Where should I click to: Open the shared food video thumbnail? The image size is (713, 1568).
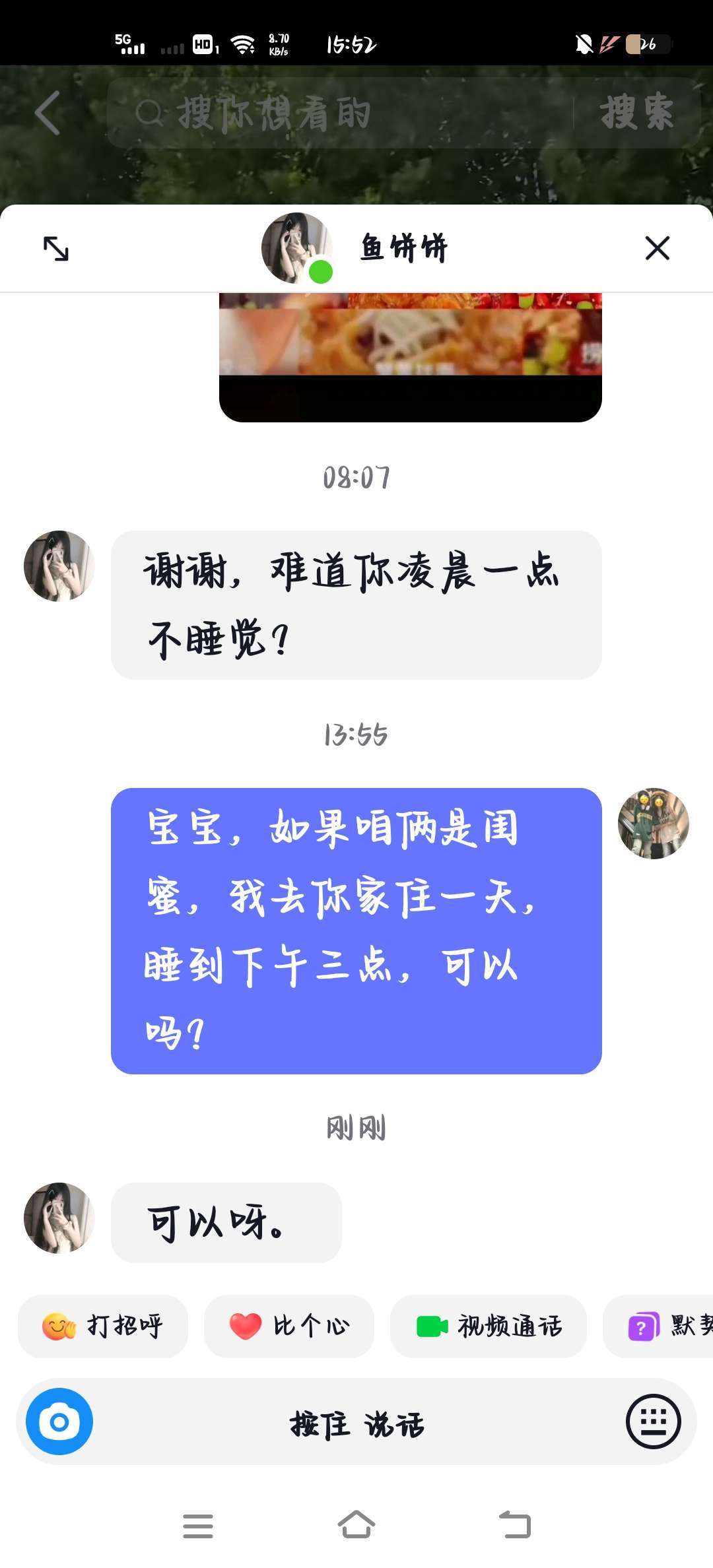[410, 356]
